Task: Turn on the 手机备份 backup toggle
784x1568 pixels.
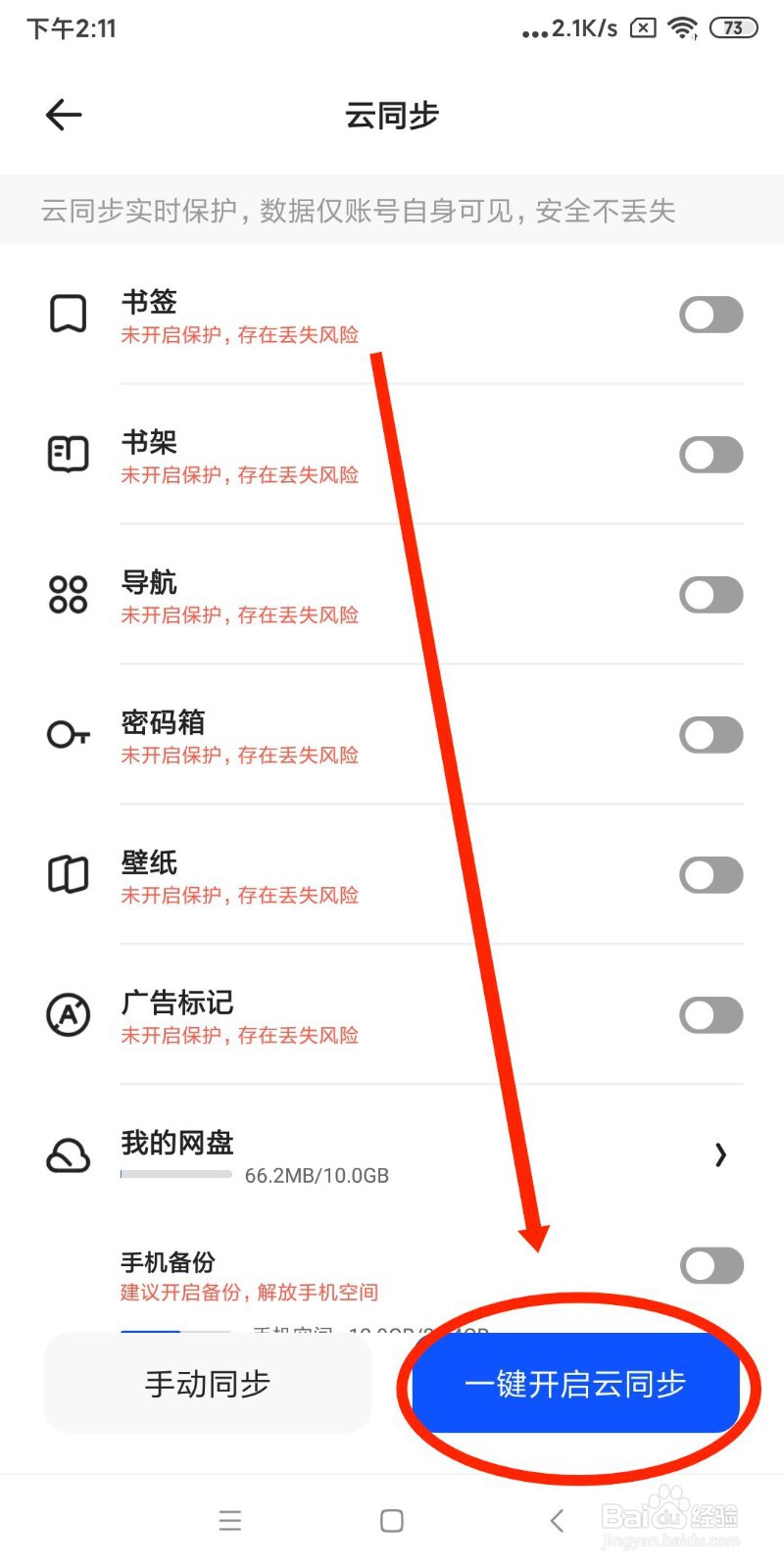Action: 711,1265
